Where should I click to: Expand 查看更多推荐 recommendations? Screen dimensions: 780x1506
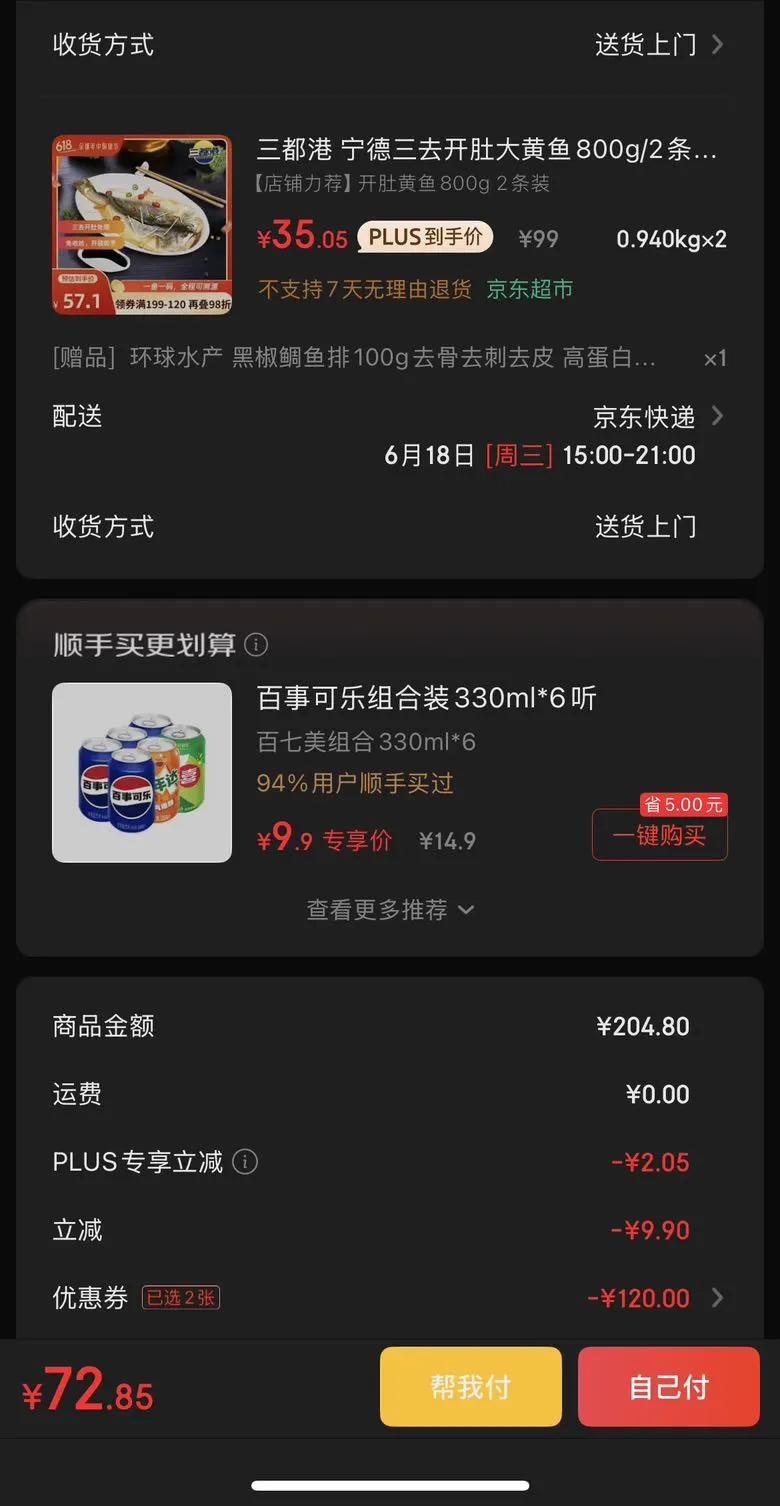[x=390, y=910]
